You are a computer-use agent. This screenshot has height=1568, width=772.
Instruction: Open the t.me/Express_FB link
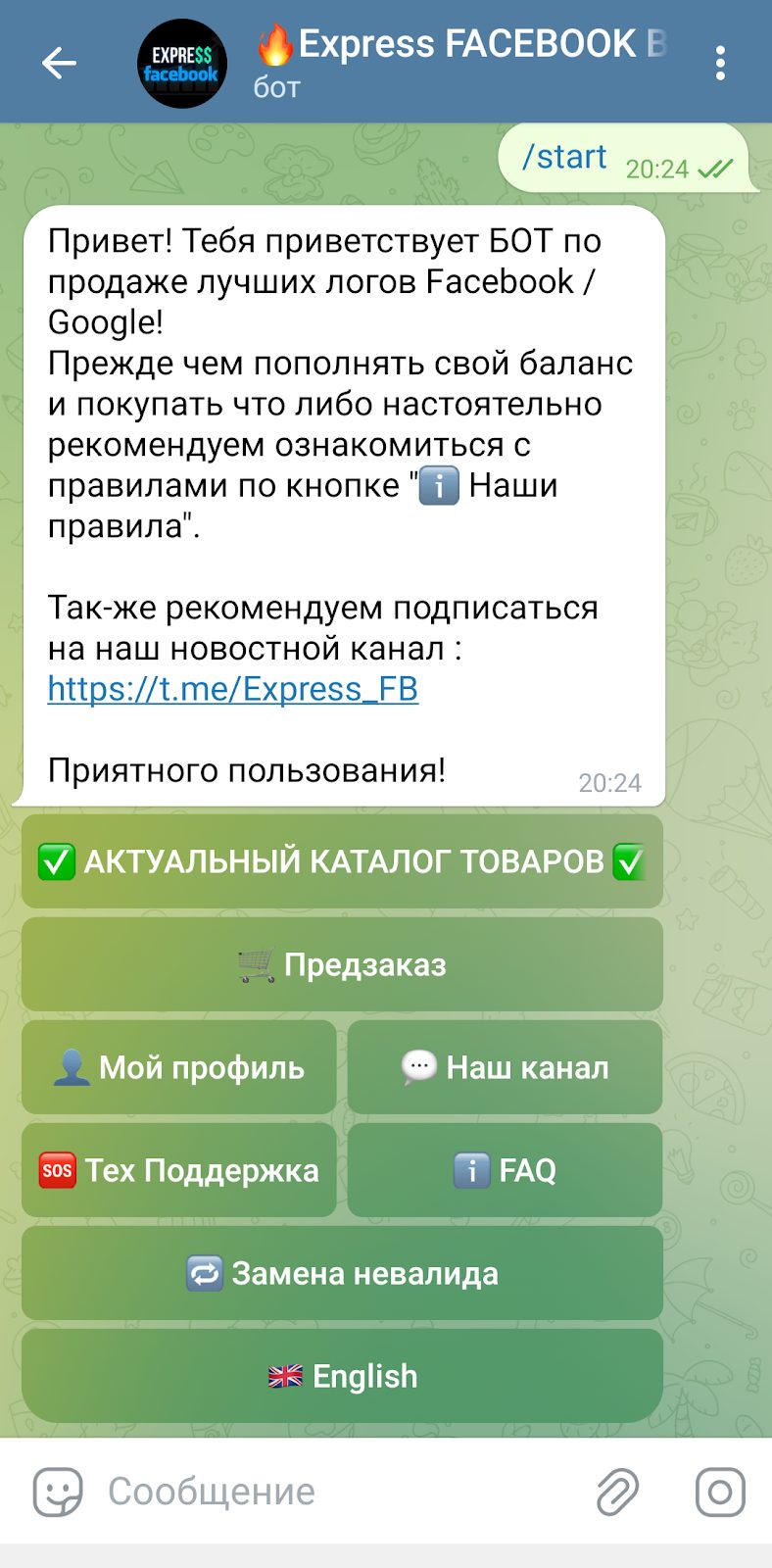(233, 689)
